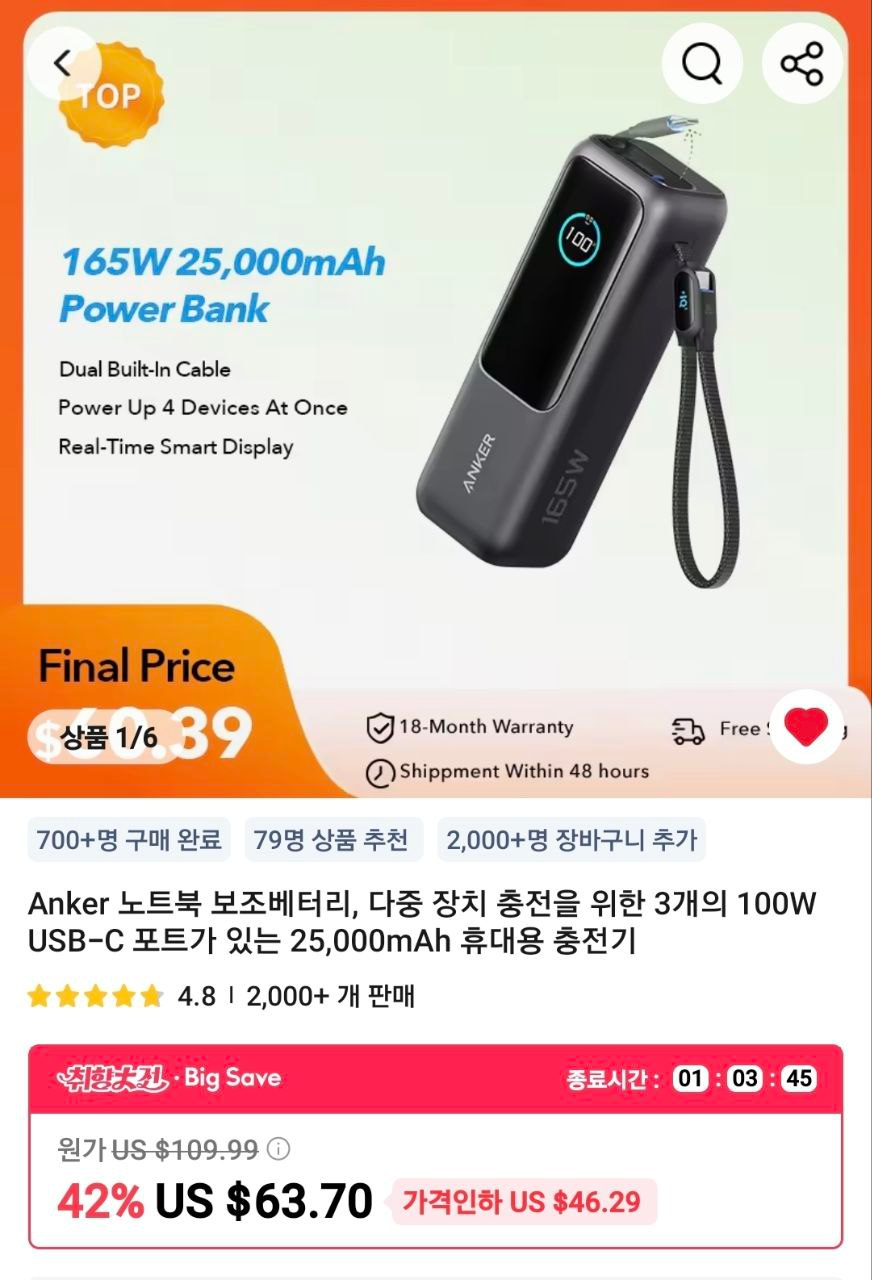This screenshot has height=1280, width=872.
Task: Tap the TOP badge ribbon
Action: click(110, 95)
